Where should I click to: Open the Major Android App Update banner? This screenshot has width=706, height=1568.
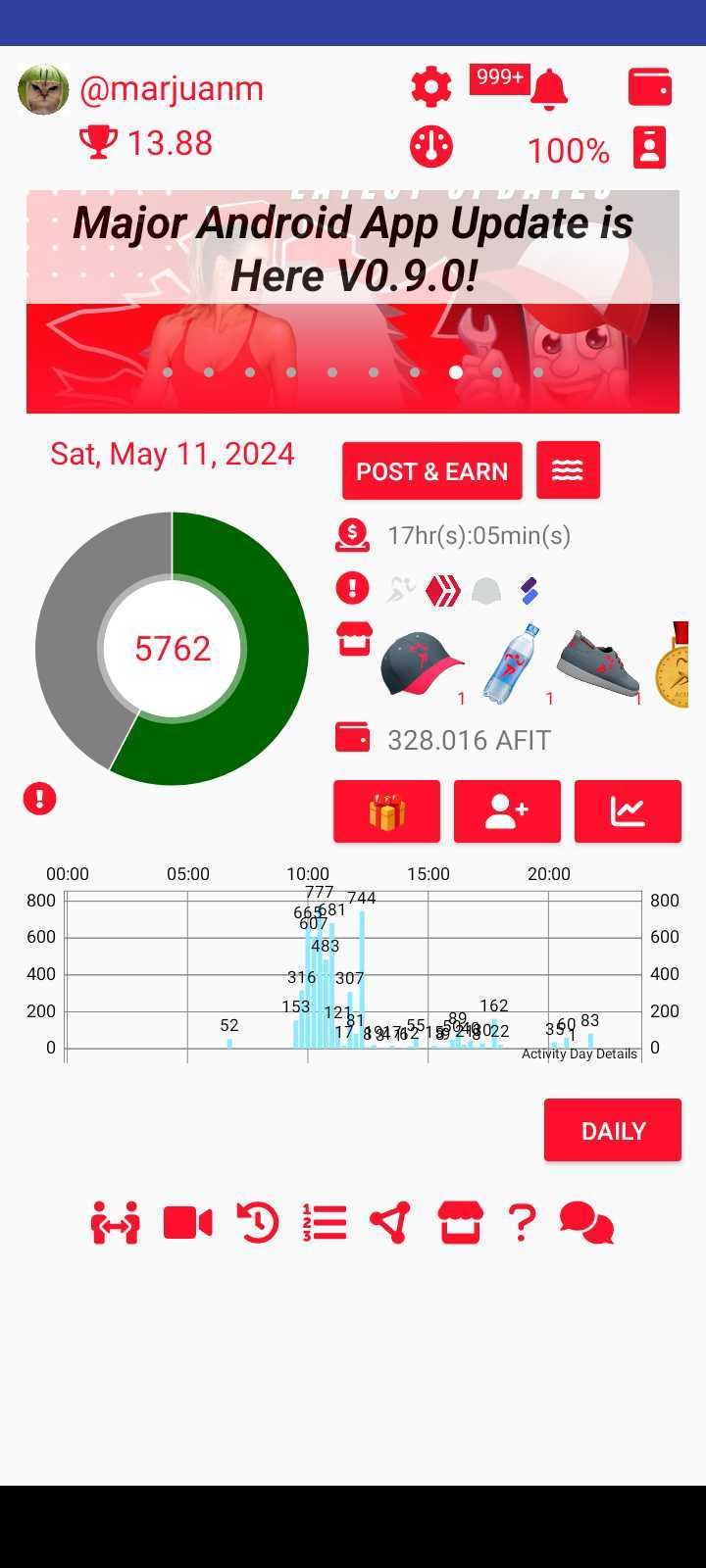click(353, 302)
